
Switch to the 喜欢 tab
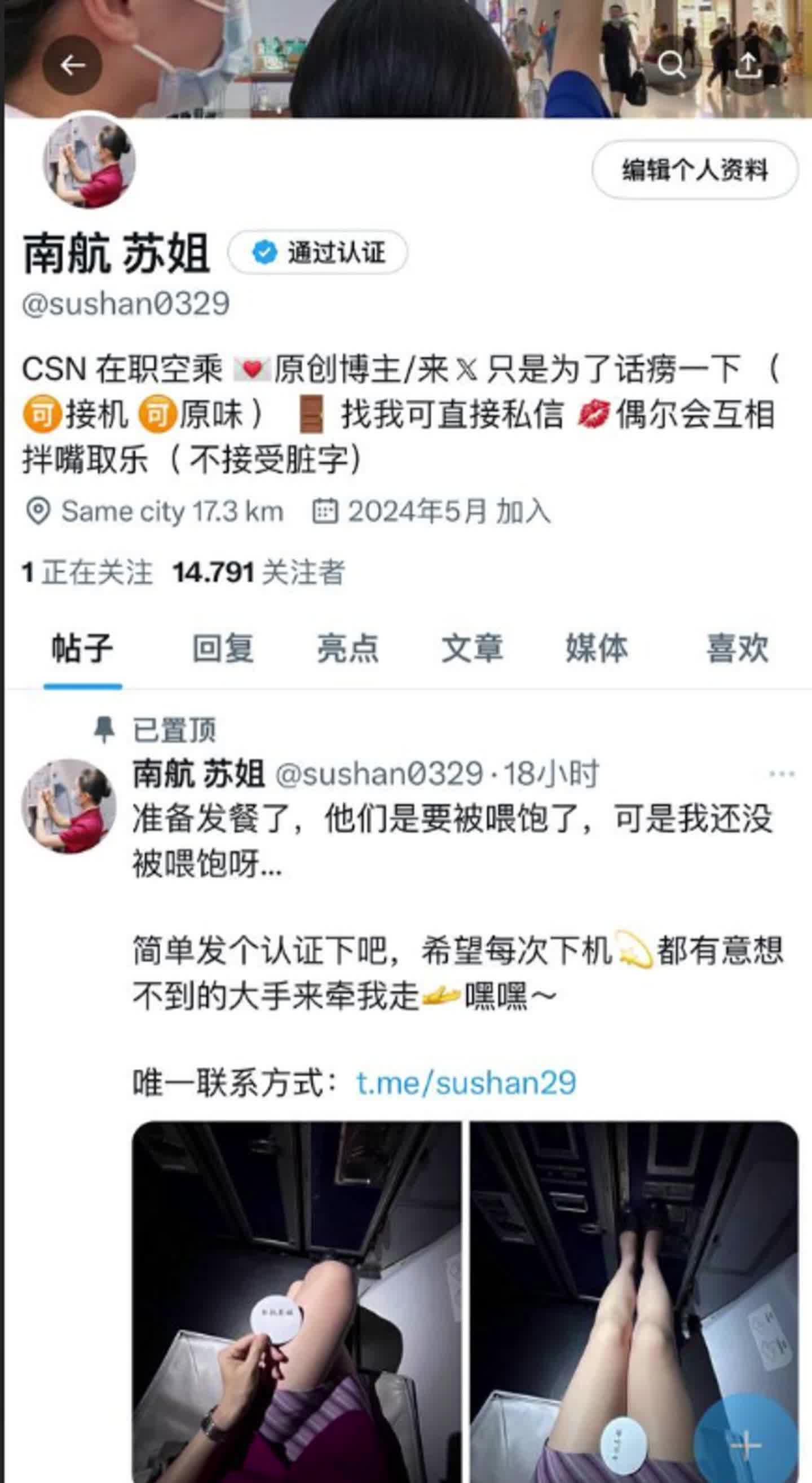click(x=737, y=648)
